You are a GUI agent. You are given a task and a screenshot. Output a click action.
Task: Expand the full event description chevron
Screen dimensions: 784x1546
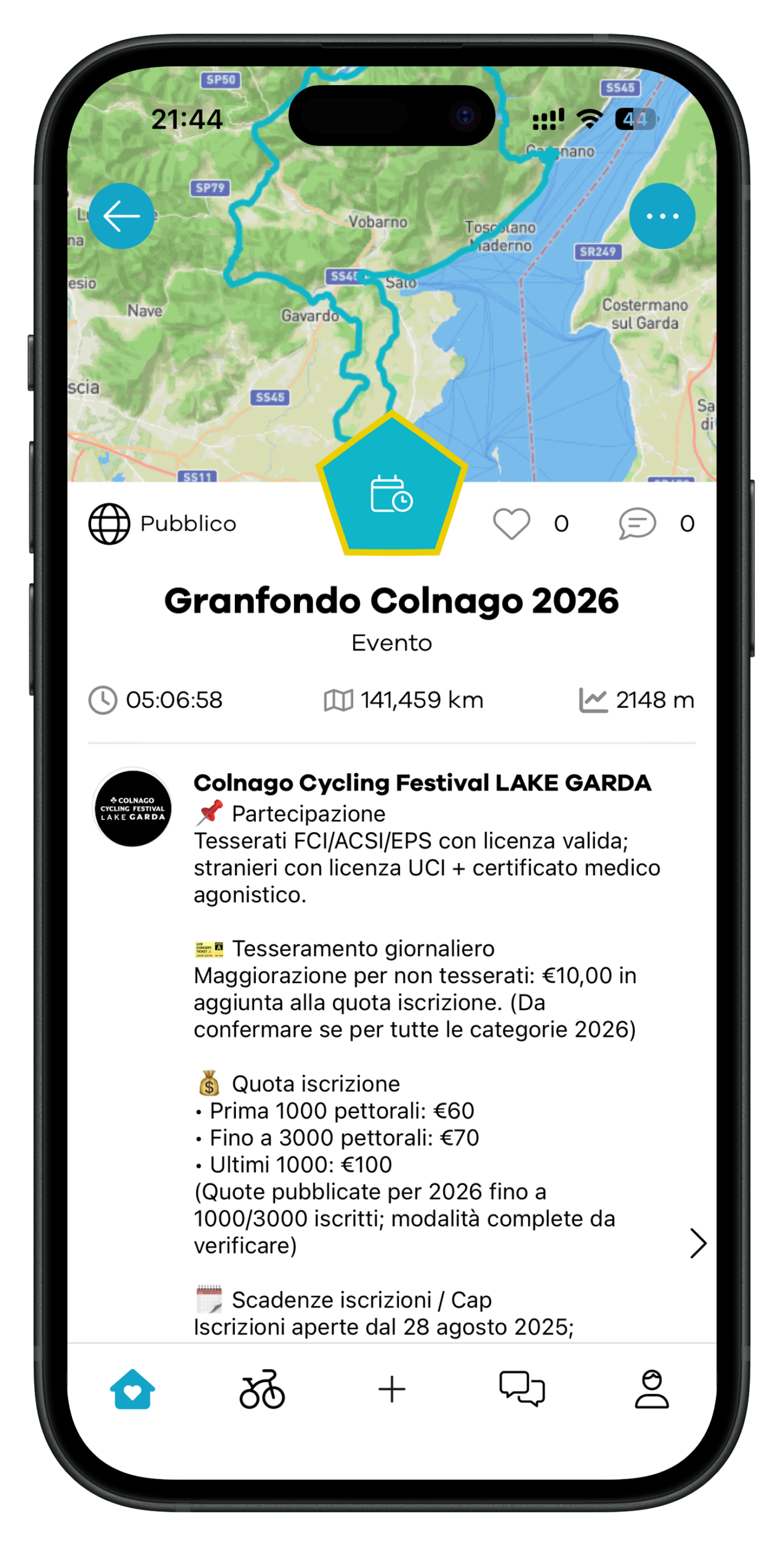pos(698,1243)
